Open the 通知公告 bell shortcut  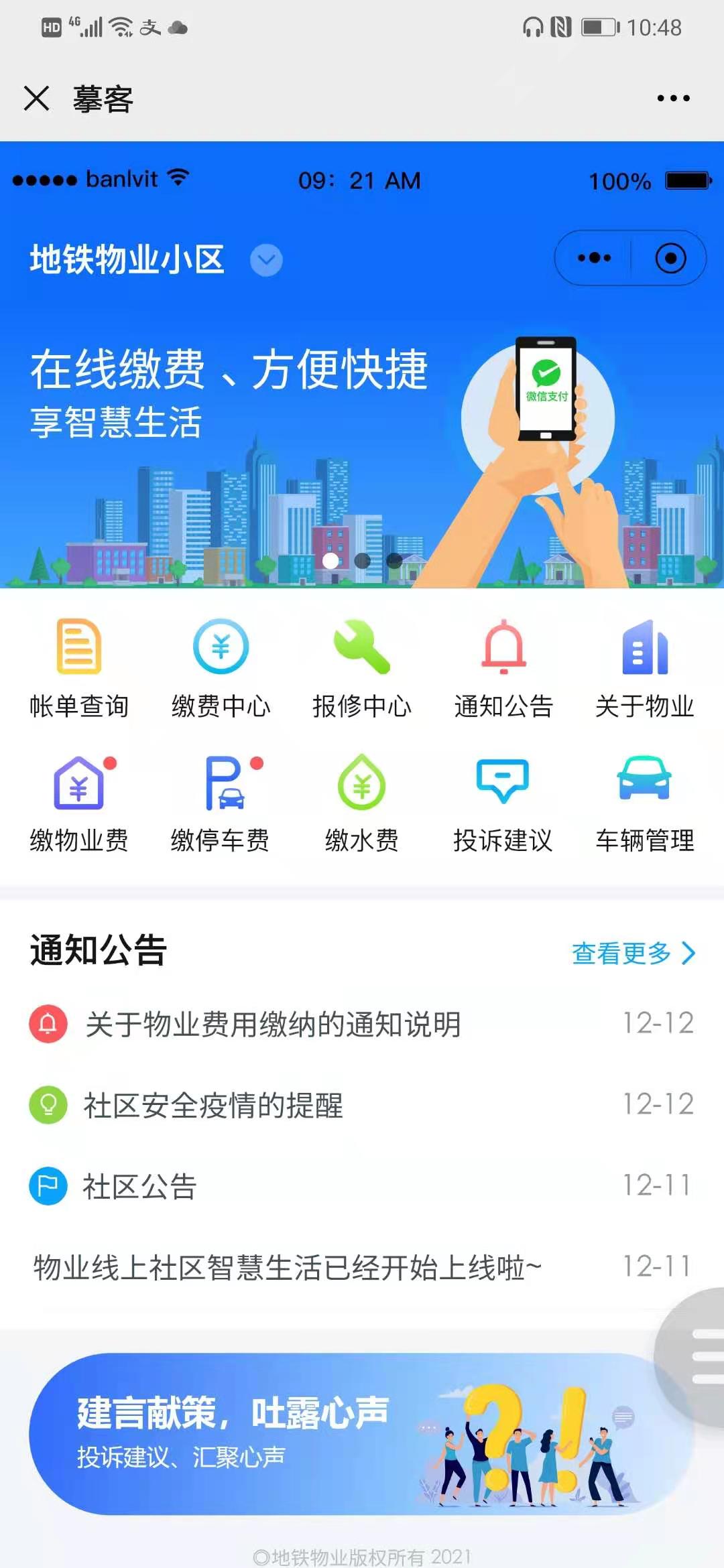[x=503, y=667]
